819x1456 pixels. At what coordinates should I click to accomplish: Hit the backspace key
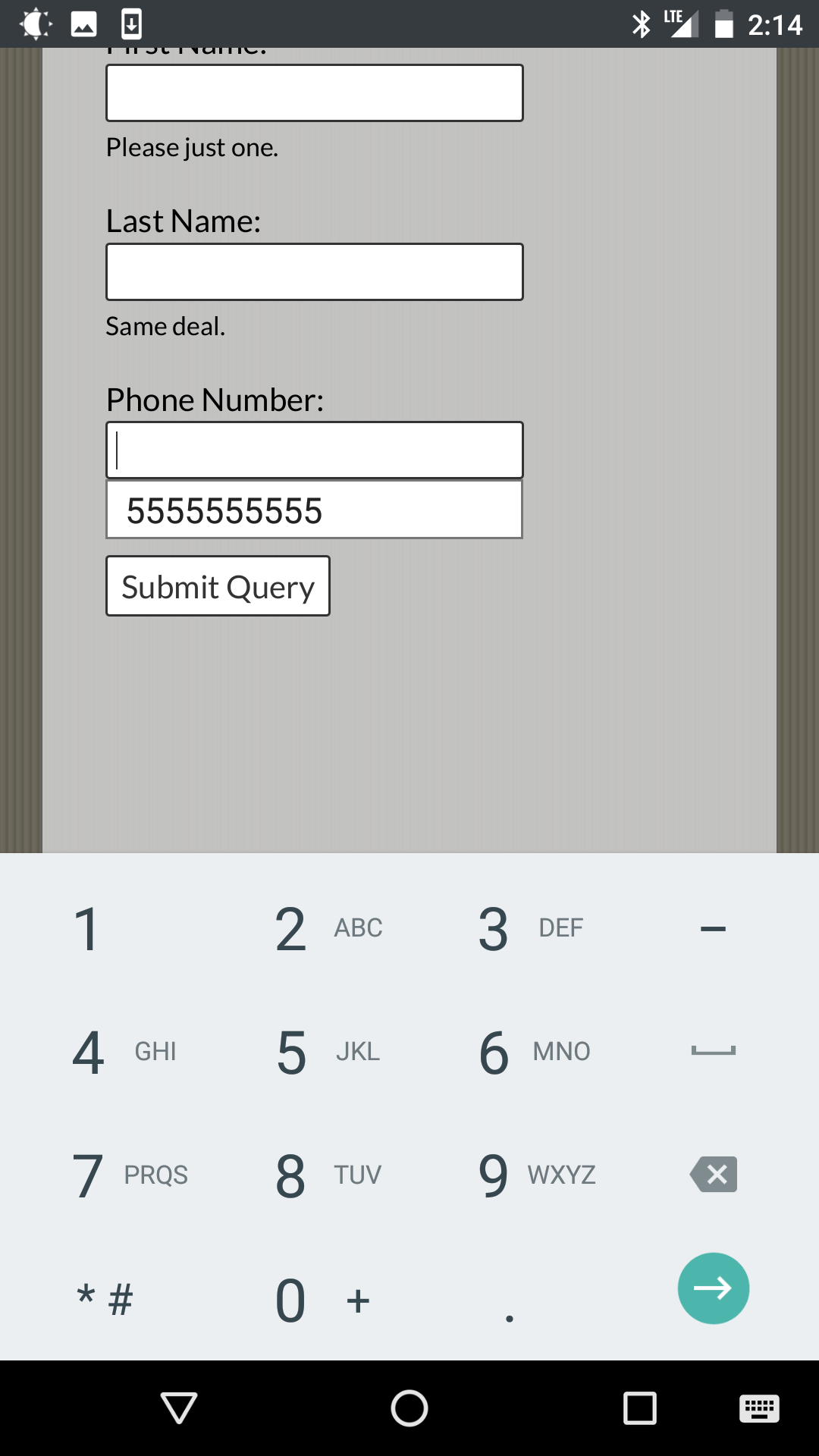(x=714, y=1175)
